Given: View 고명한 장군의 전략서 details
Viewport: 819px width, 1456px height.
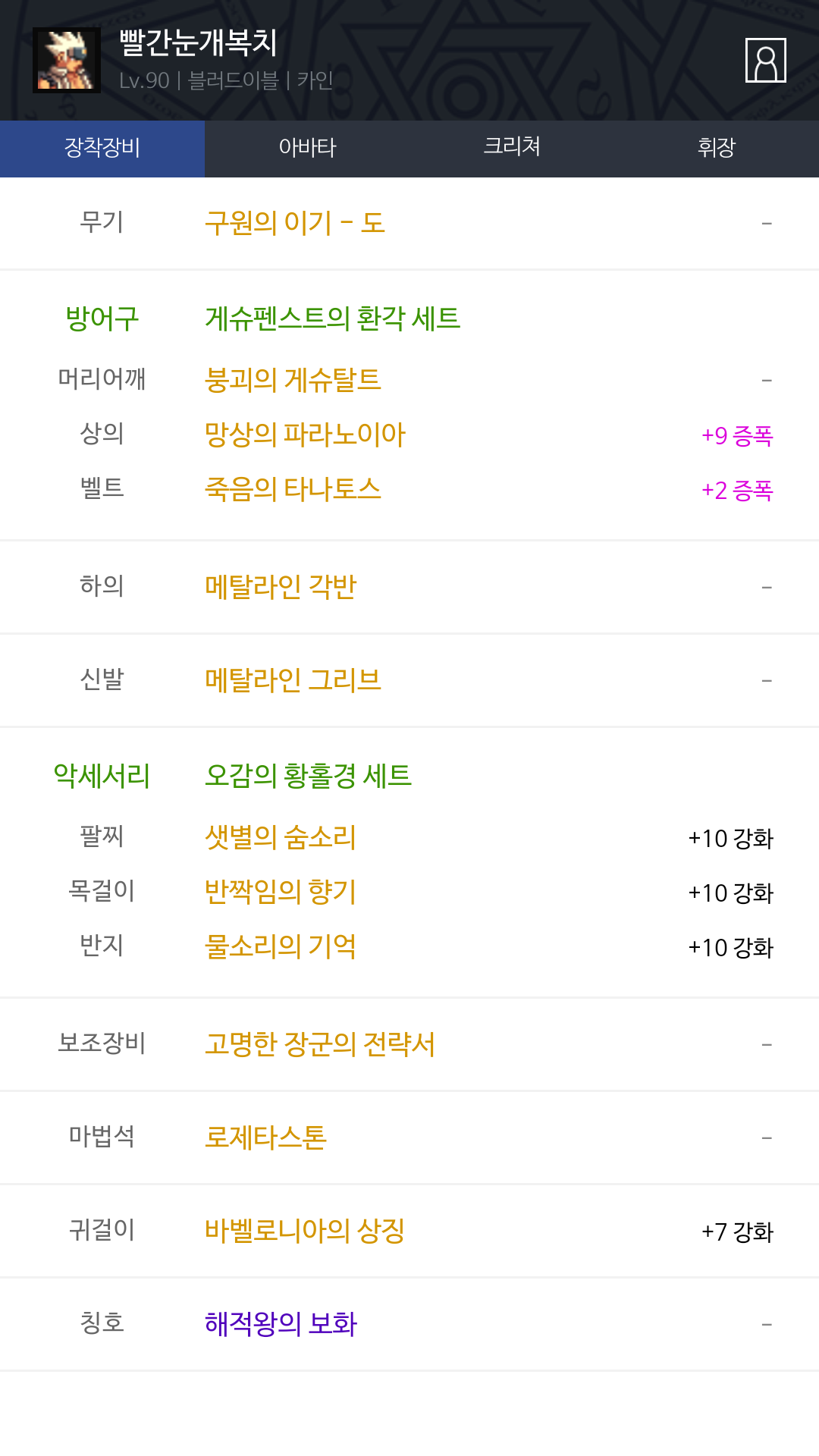Looking at the screenshot, I should coord(320,1044).
